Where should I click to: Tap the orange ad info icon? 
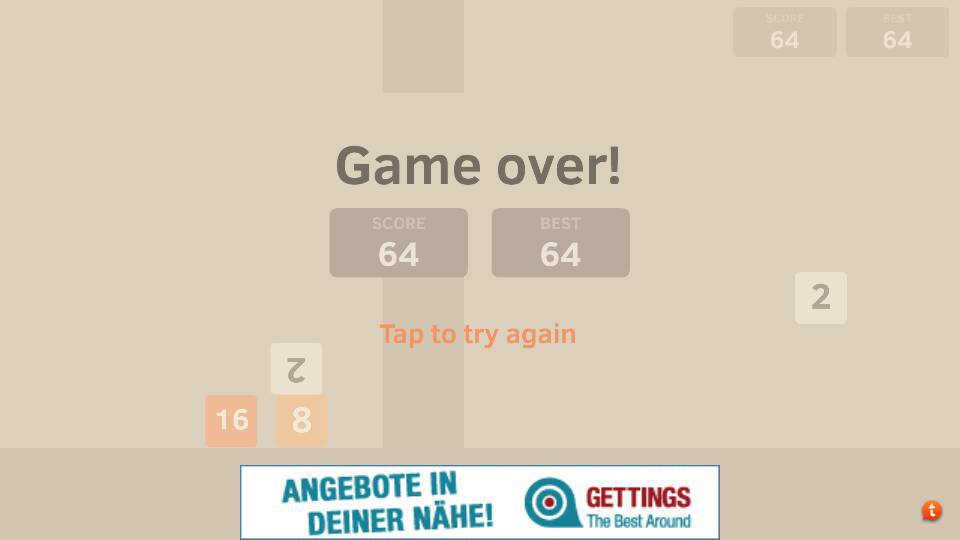coord(931,511)
